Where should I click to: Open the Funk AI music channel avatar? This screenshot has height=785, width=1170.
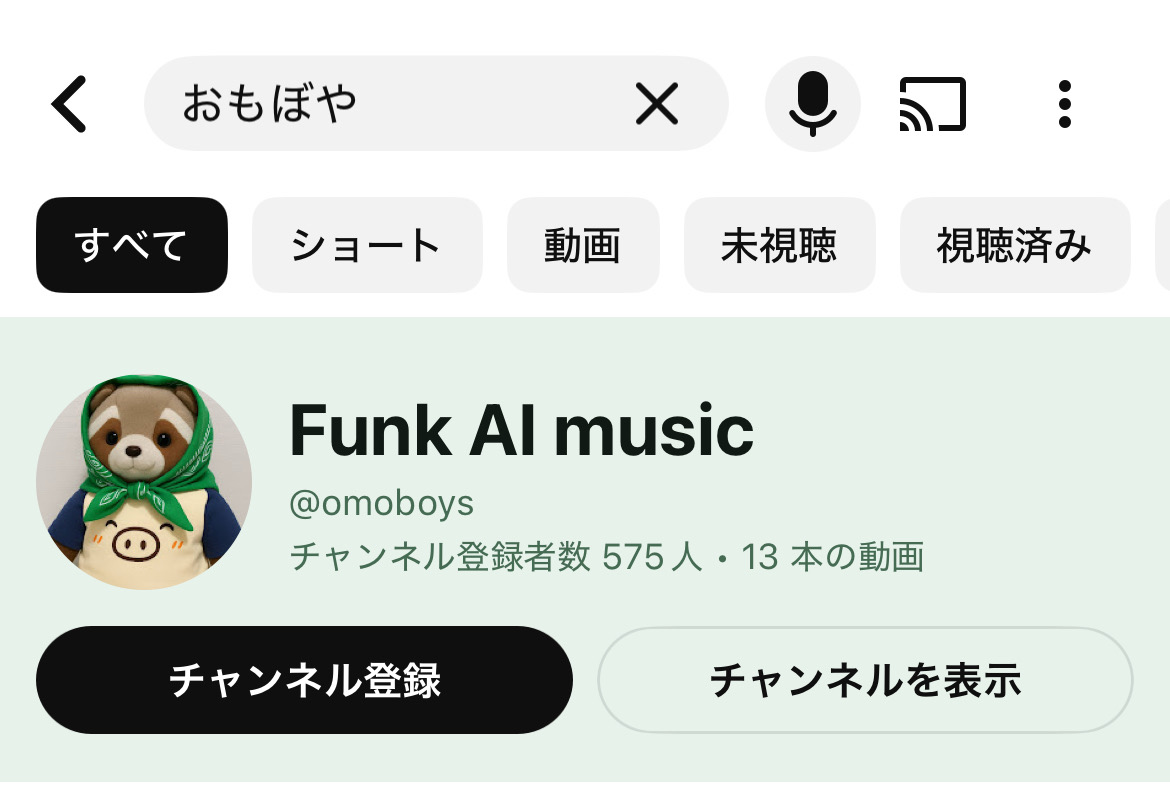[144, 482]
